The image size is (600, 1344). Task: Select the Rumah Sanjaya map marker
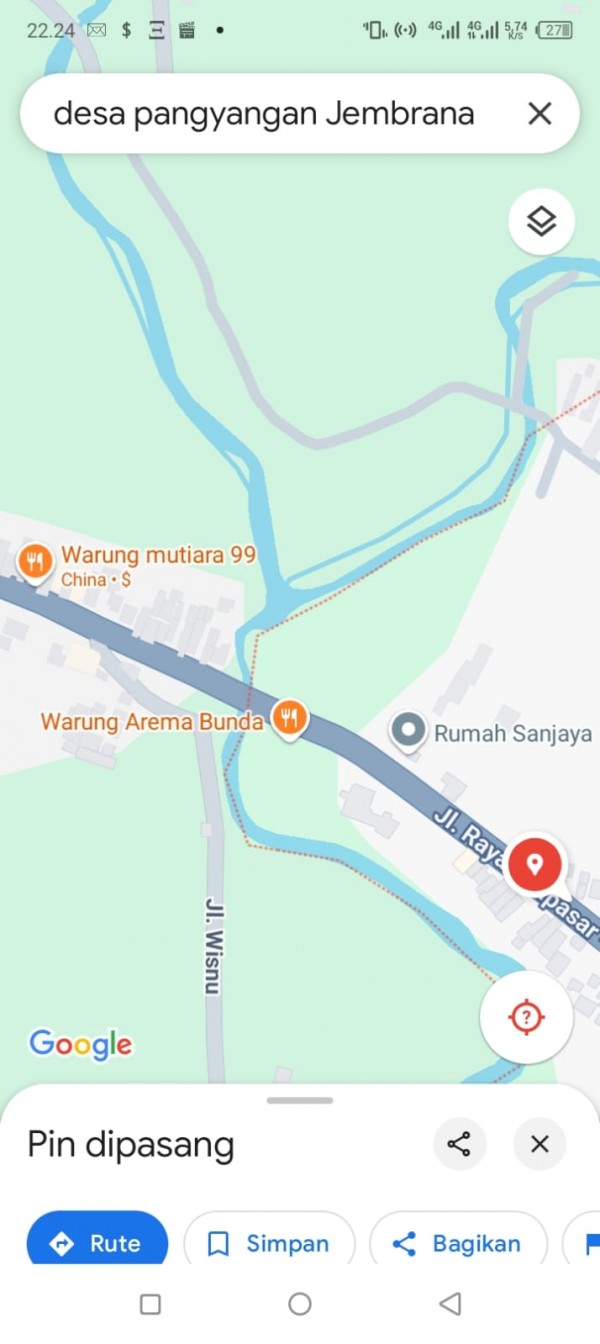pos(407,732)
